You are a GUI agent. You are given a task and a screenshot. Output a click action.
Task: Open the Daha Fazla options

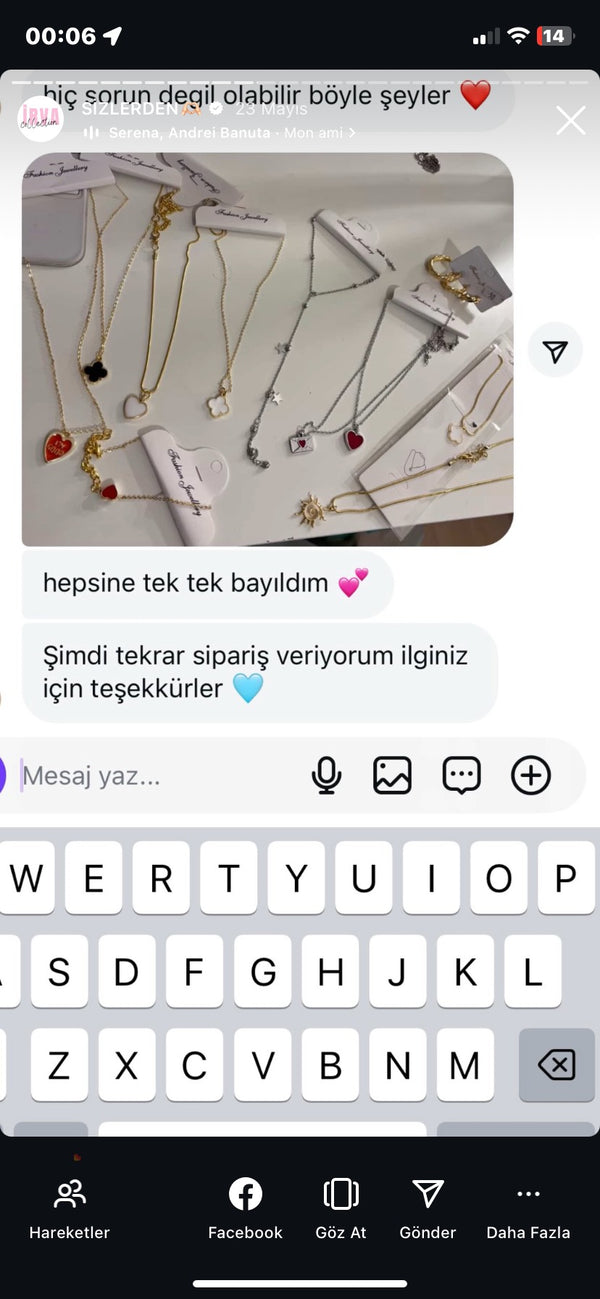pyautogui.click(x=528, y=1208)
